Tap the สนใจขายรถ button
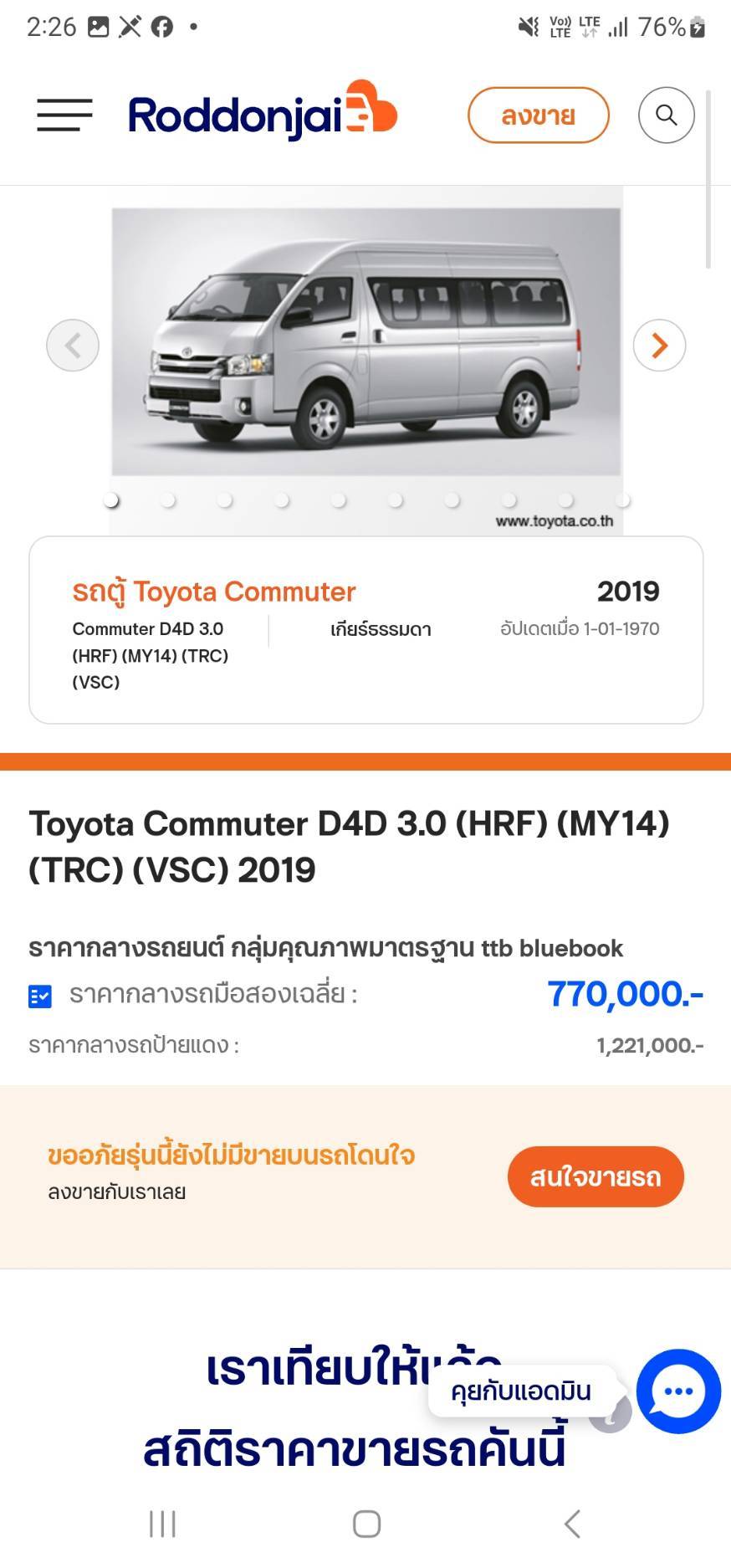 pyautogui.click(x=596, y=1176)
